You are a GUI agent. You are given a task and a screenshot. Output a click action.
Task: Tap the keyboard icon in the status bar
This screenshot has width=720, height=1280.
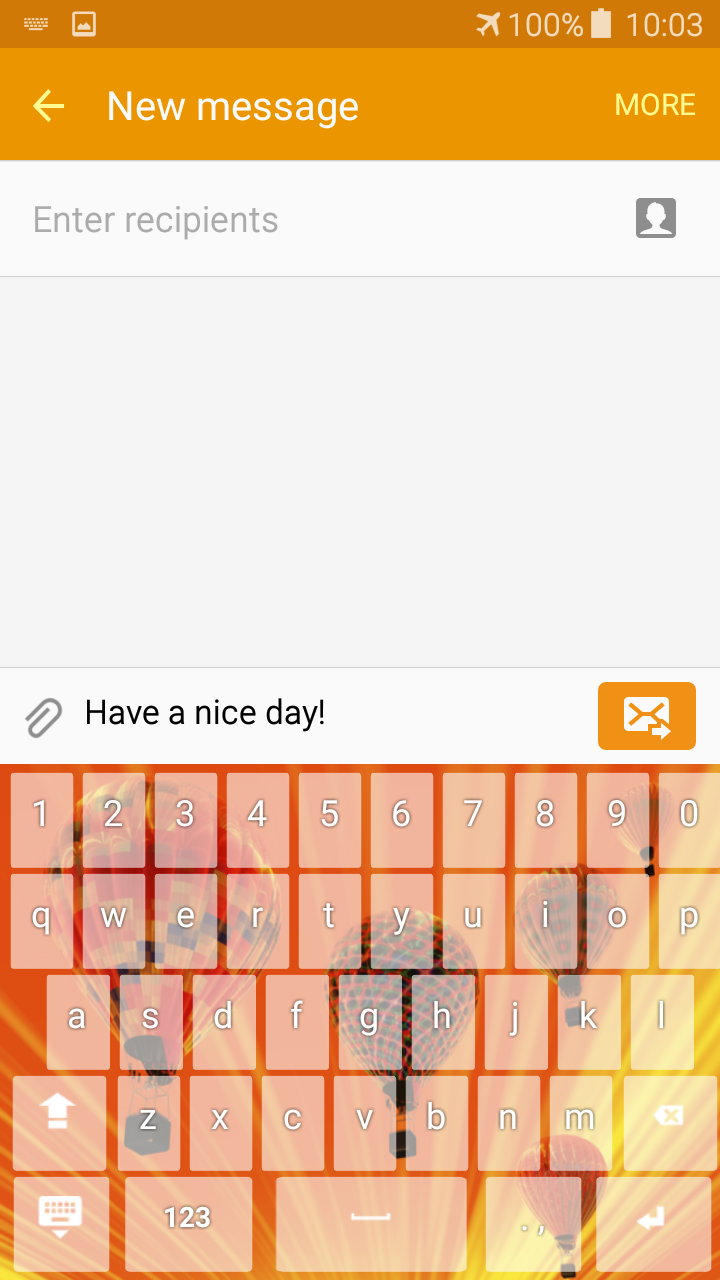[35, 23]
